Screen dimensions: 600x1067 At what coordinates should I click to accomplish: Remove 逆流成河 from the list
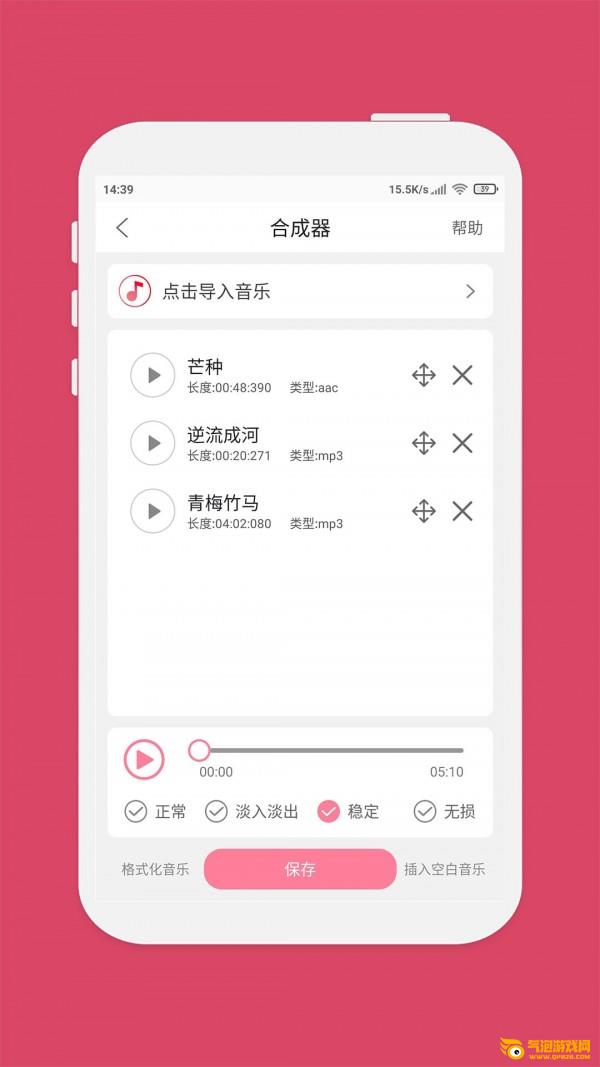click(463, 443)
